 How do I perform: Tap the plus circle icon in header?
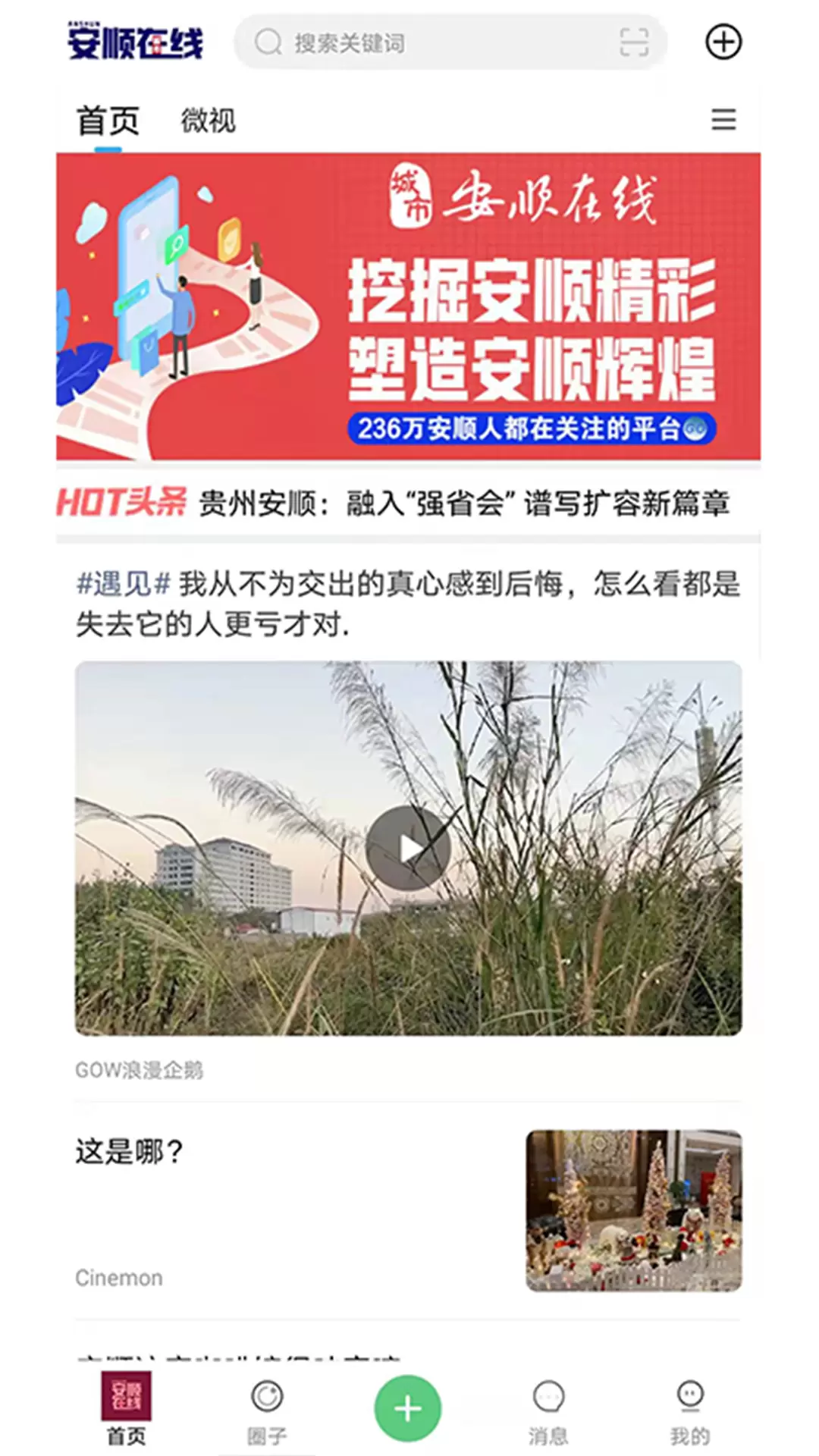click(x=723, y=42)
